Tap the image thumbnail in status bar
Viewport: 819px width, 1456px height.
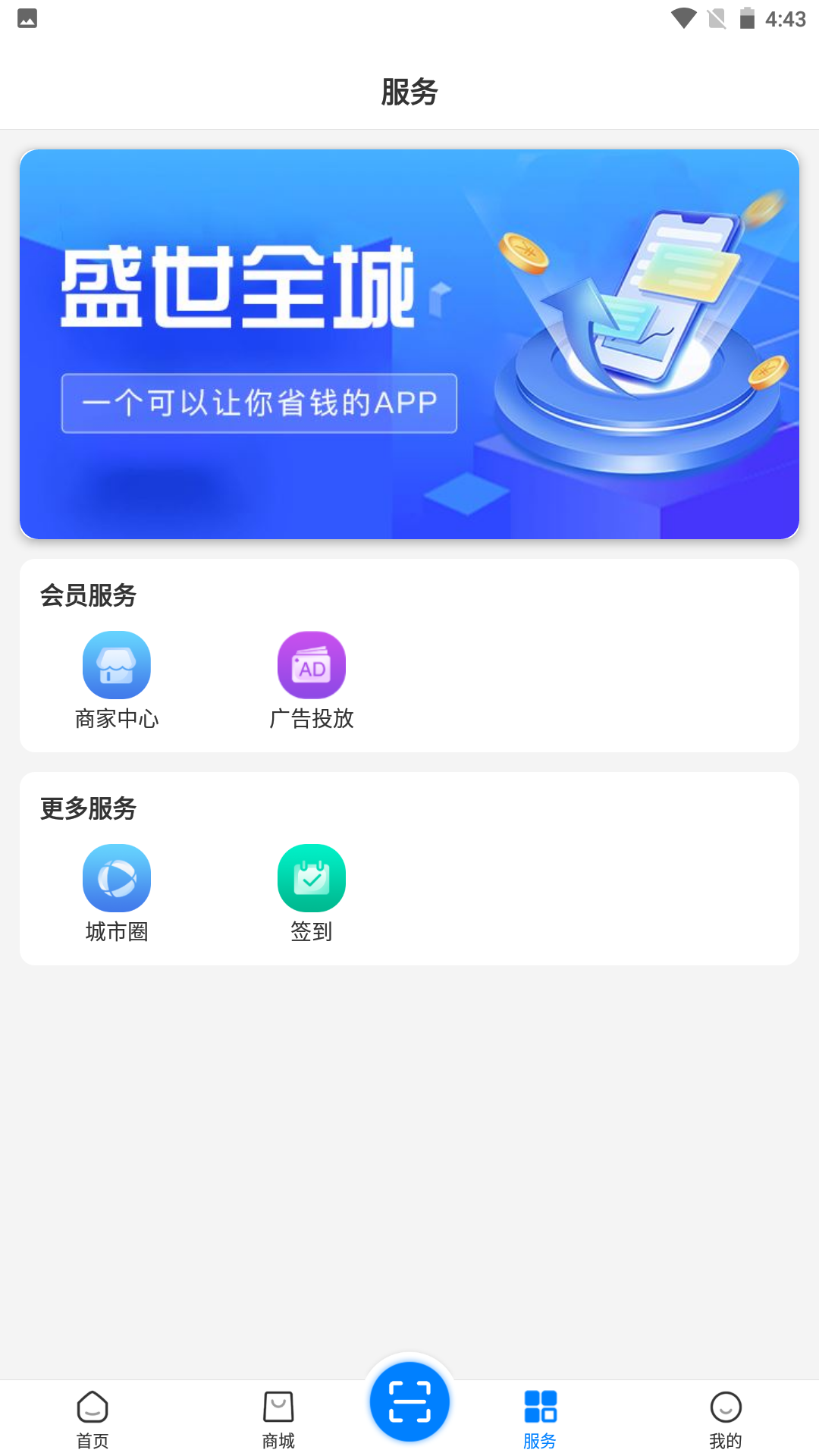click(28, 18)
